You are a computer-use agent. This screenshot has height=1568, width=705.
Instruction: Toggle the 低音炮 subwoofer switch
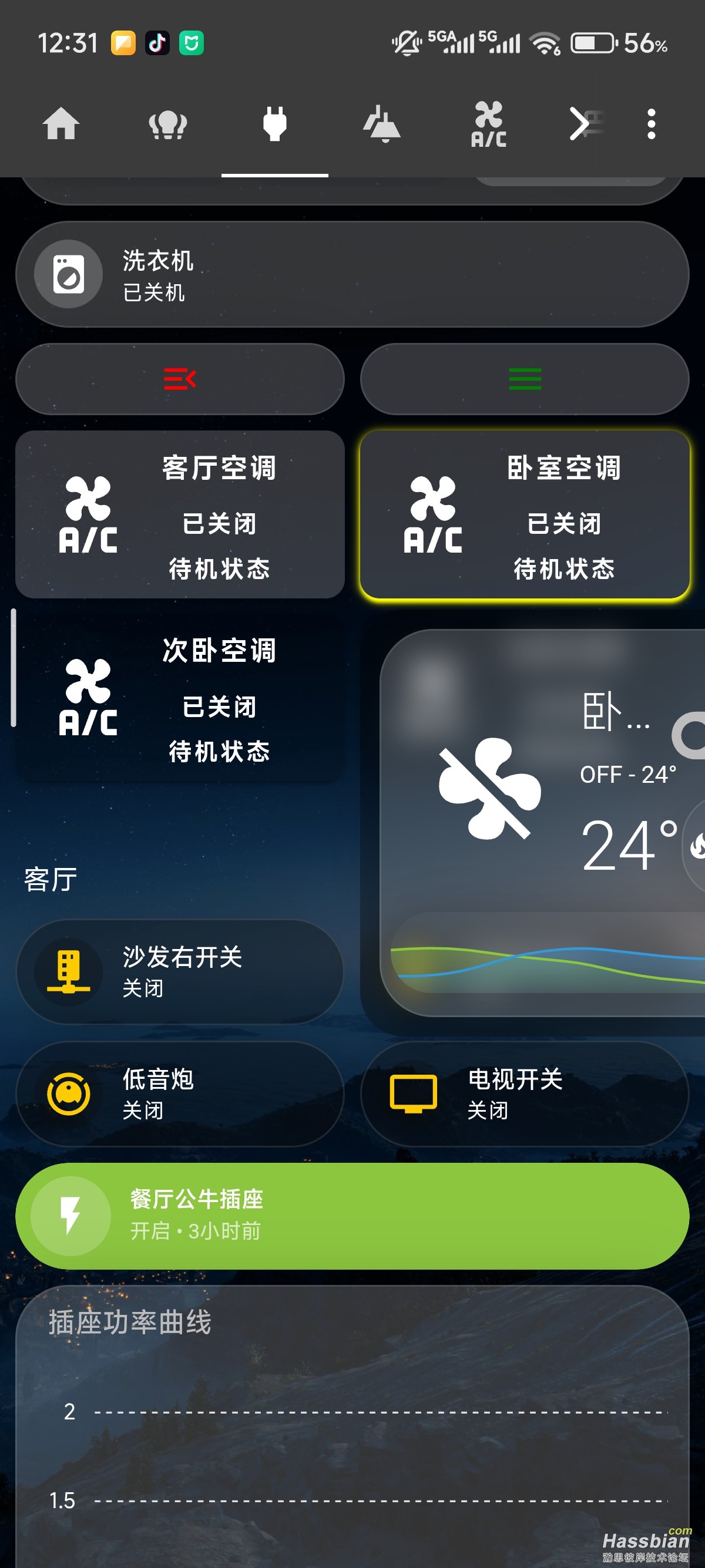click(180, 1094)
